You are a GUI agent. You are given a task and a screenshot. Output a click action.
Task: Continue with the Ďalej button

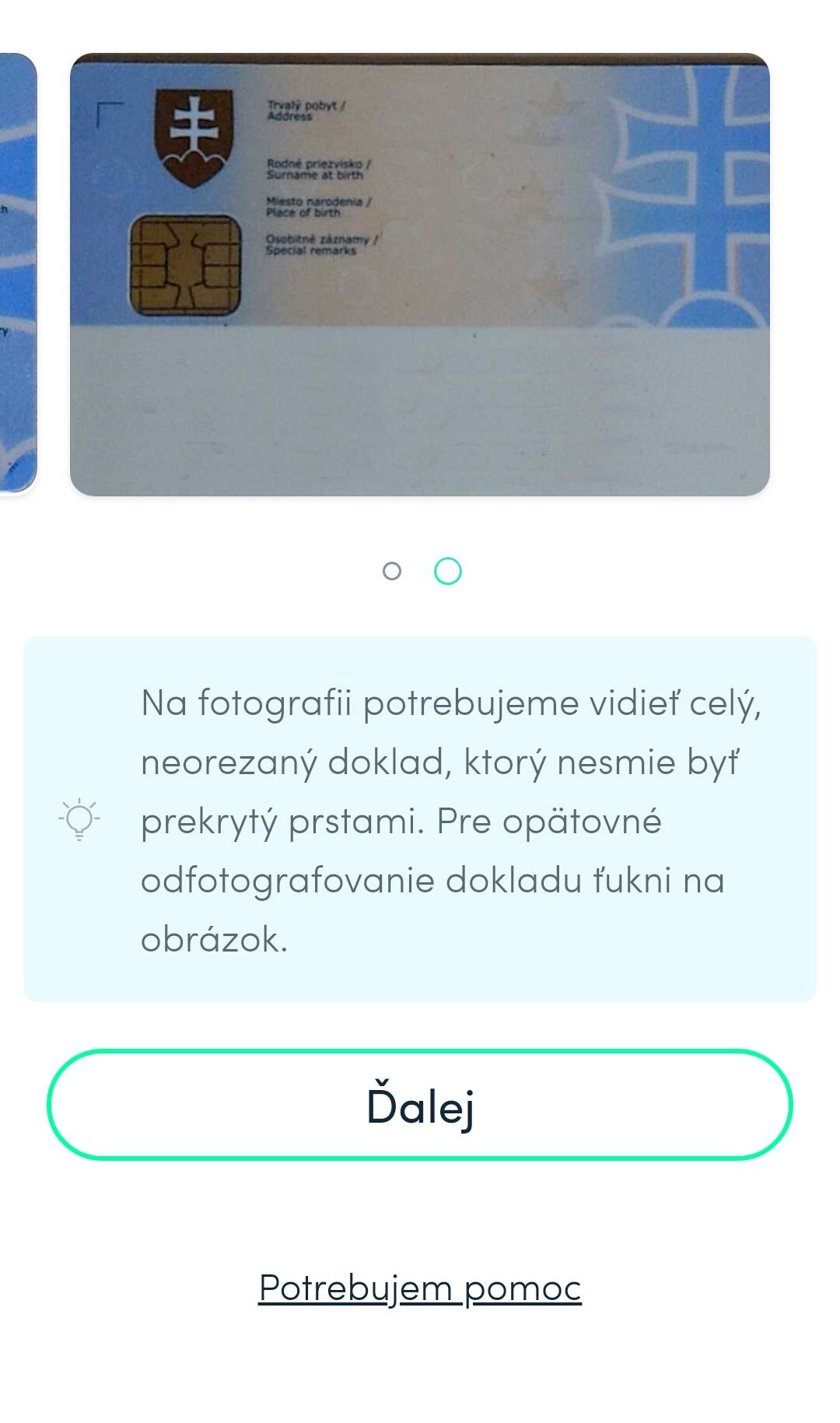click(420, 1105)
